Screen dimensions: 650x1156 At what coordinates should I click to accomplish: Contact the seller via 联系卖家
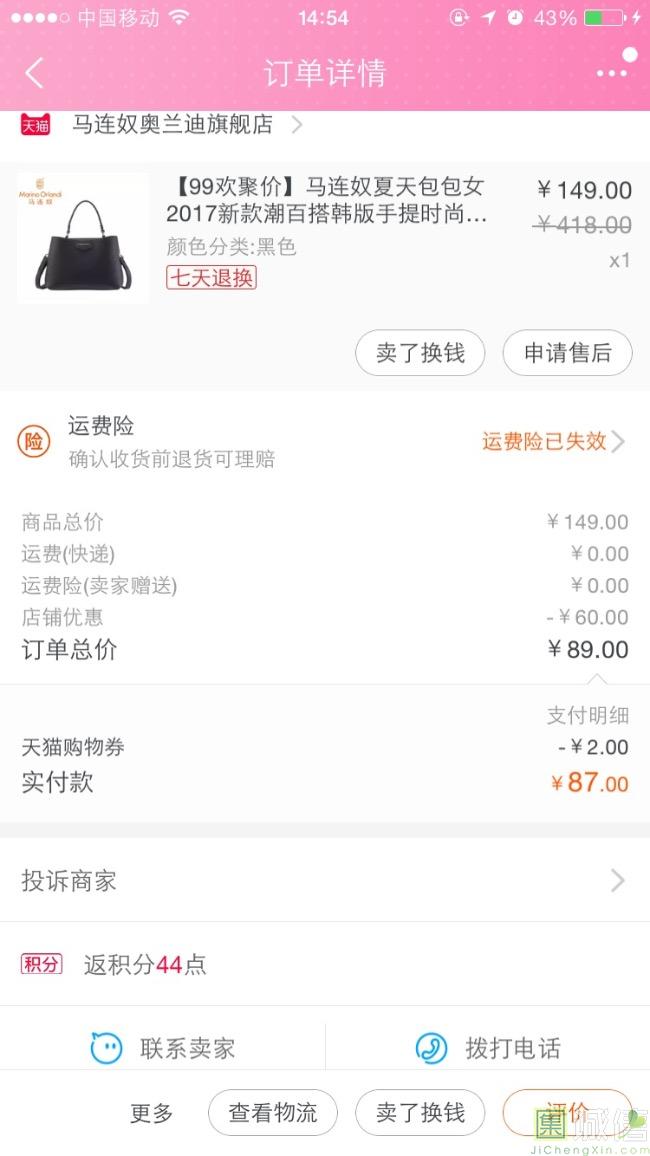coord(163,1048)
